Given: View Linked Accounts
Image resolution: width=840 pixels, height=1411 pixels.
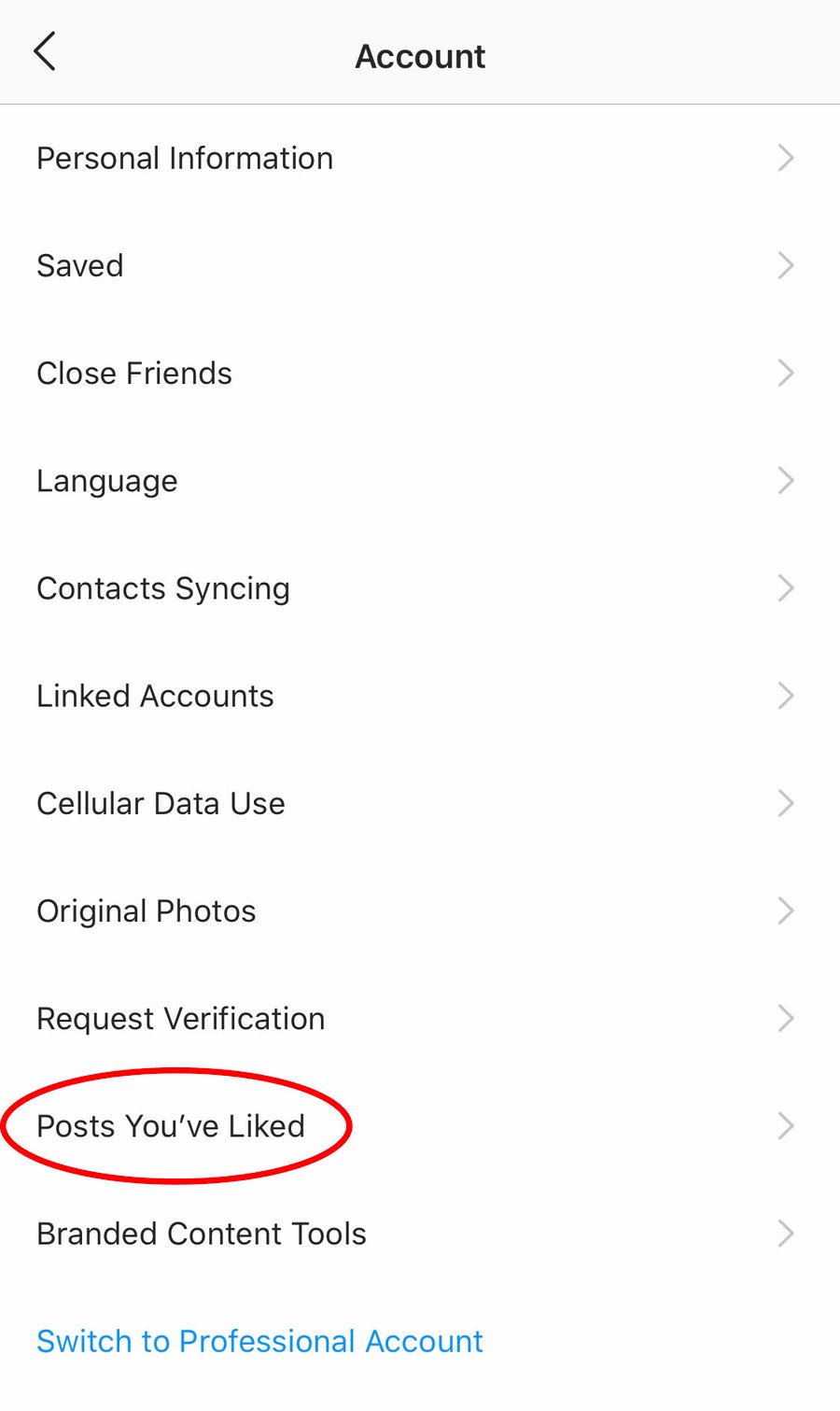Looking at the screenshot, I should (155, 696).
